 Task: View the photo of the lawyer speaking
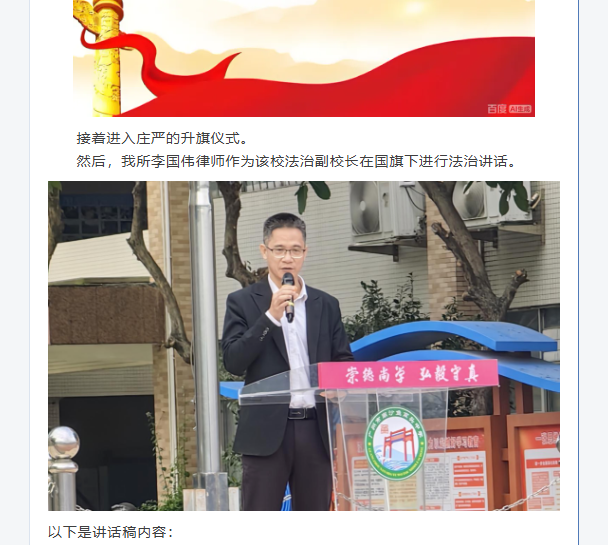pos(304,345)
